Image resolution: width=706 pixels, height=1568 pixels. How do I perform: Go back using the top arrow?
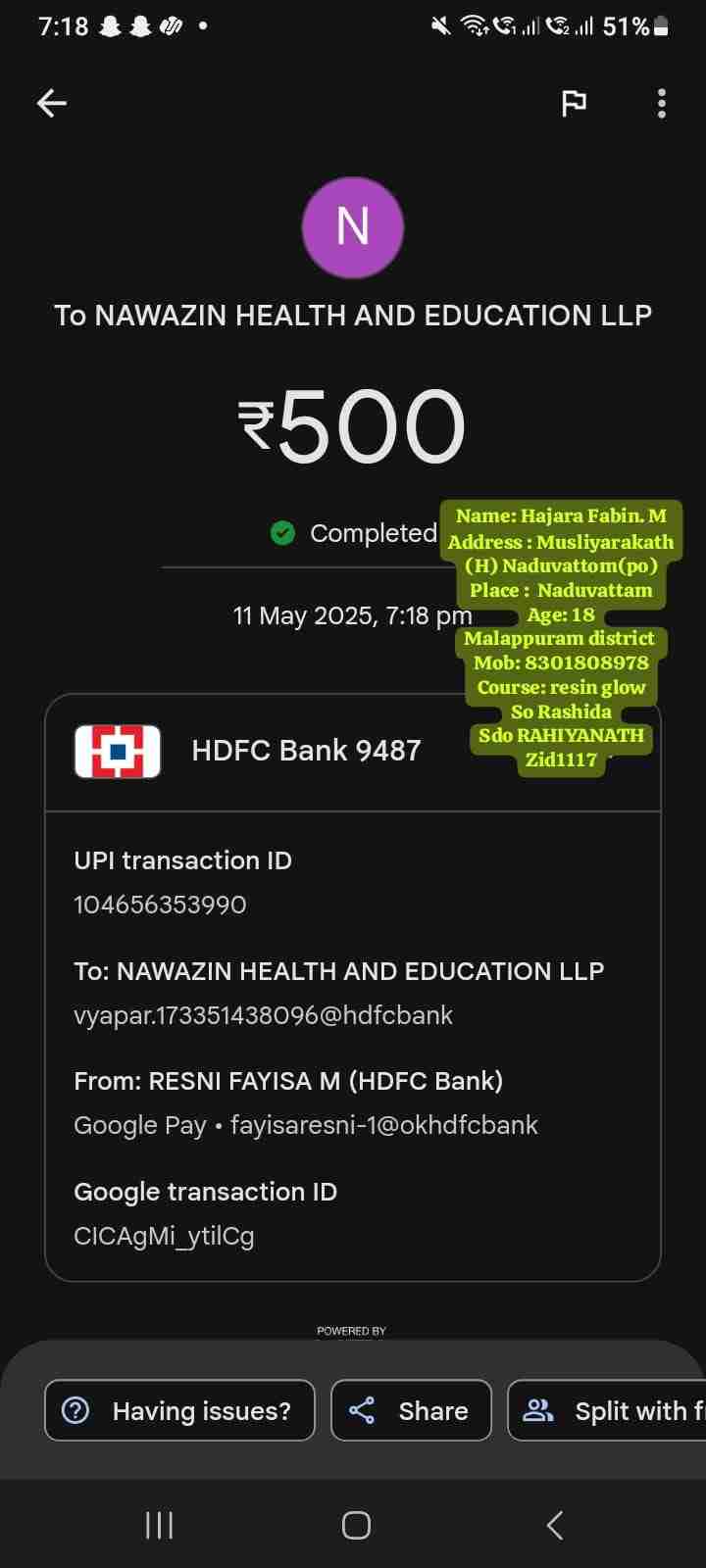(52, 103)
